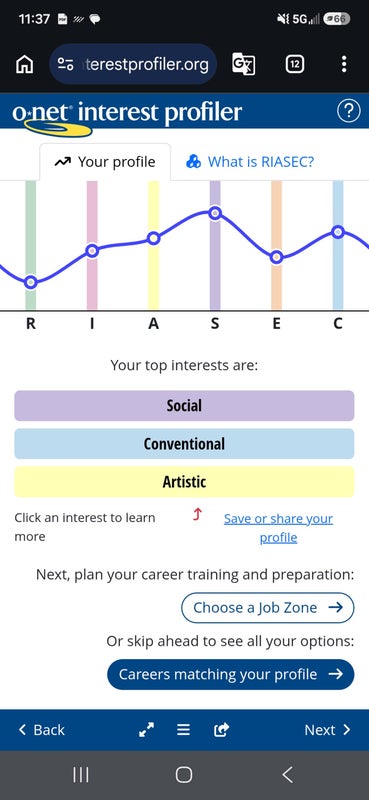Switch to the What is RIASEC? tab
This screenshot has width=369, height=800.
tap(250, 162)
